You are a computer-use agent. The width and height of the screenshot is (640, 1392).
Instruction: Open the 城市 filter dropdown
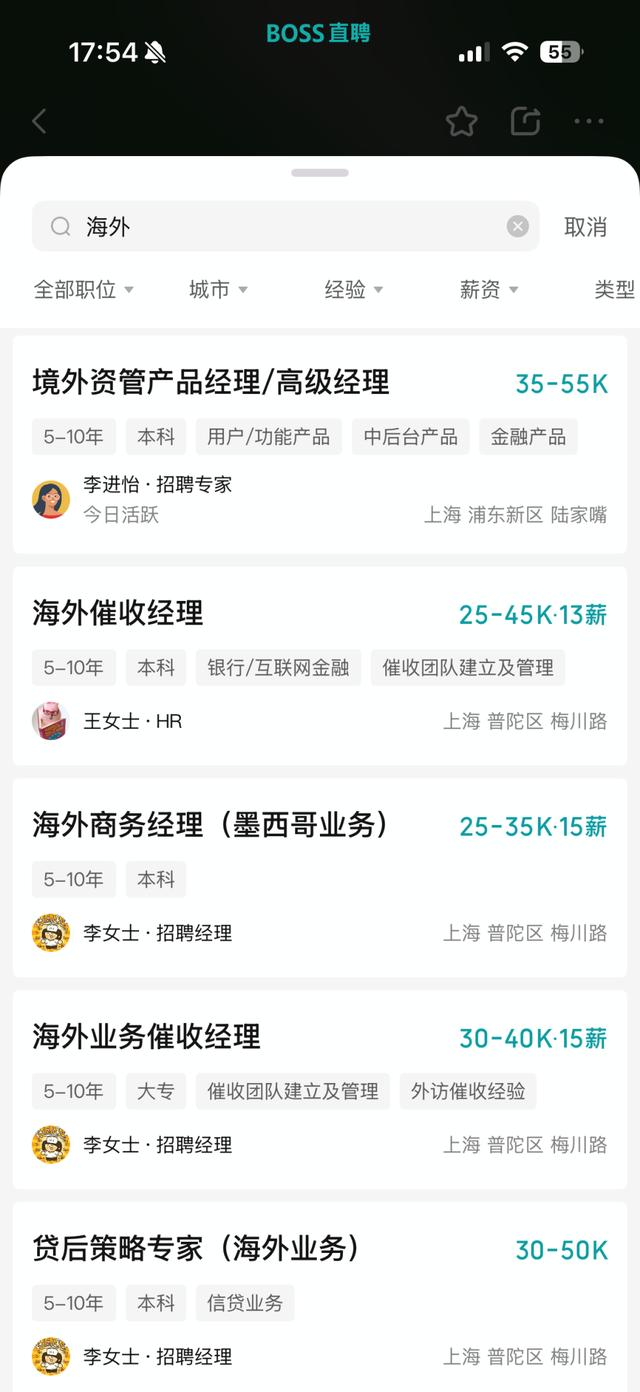tap(218, 290)
